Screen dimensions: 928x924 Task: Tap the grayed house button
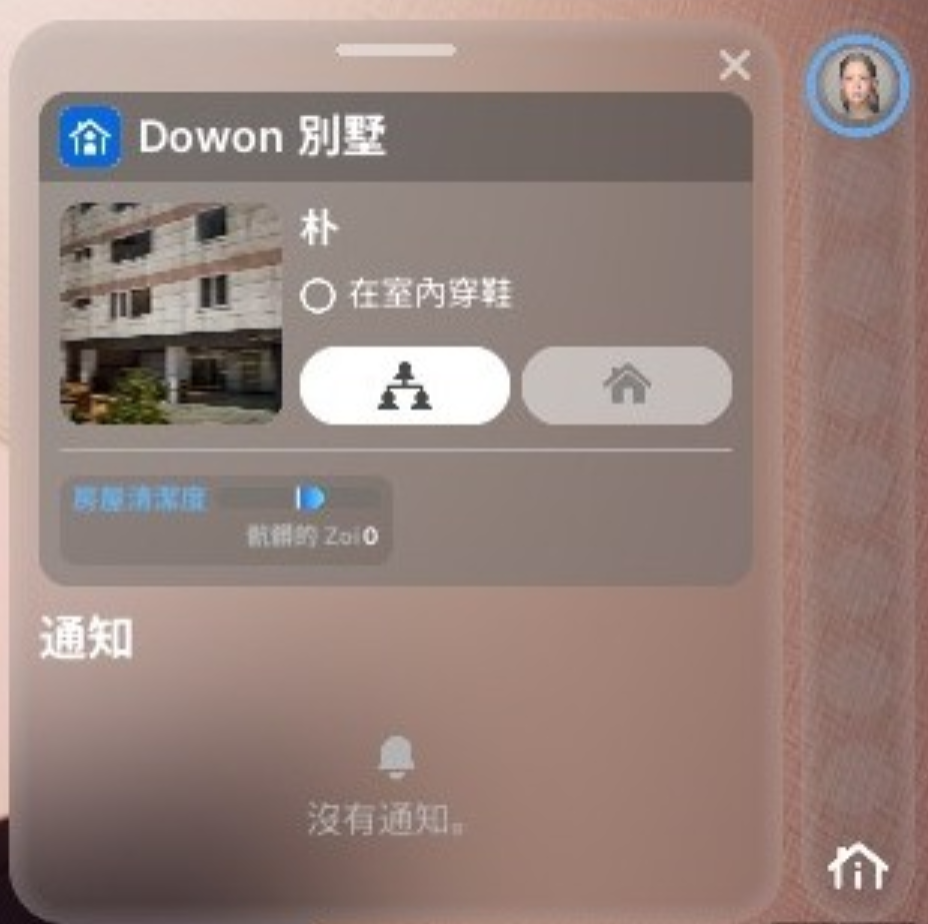coord(627,386)
